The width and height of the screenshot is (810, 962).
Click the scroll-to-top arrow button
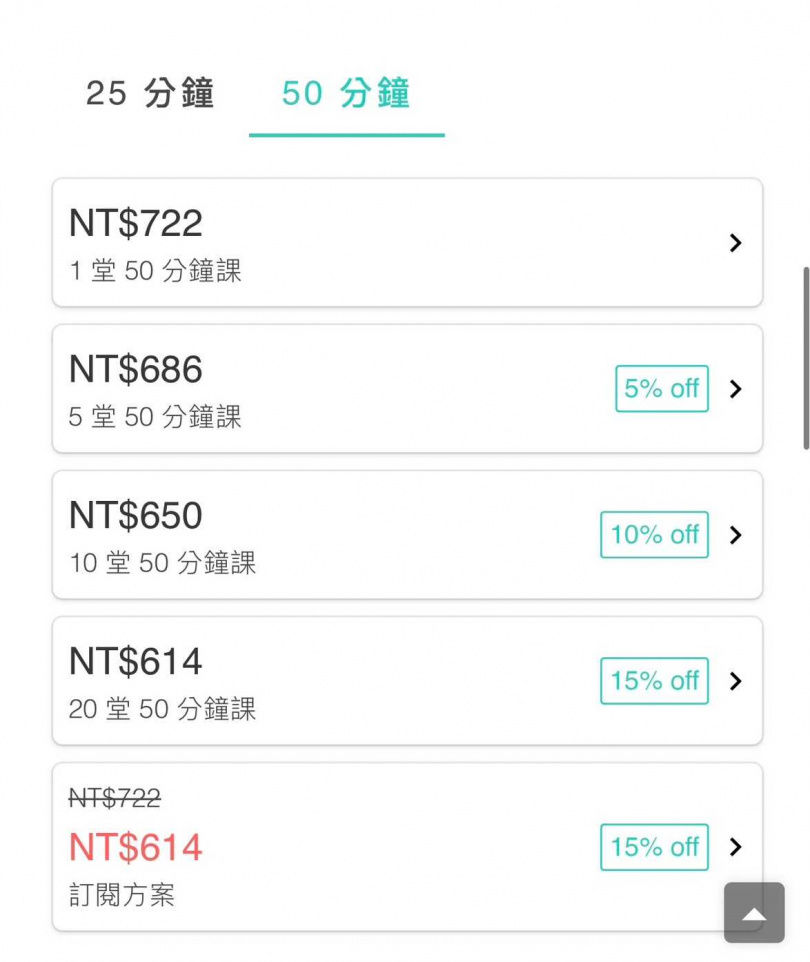pos(753,912)
